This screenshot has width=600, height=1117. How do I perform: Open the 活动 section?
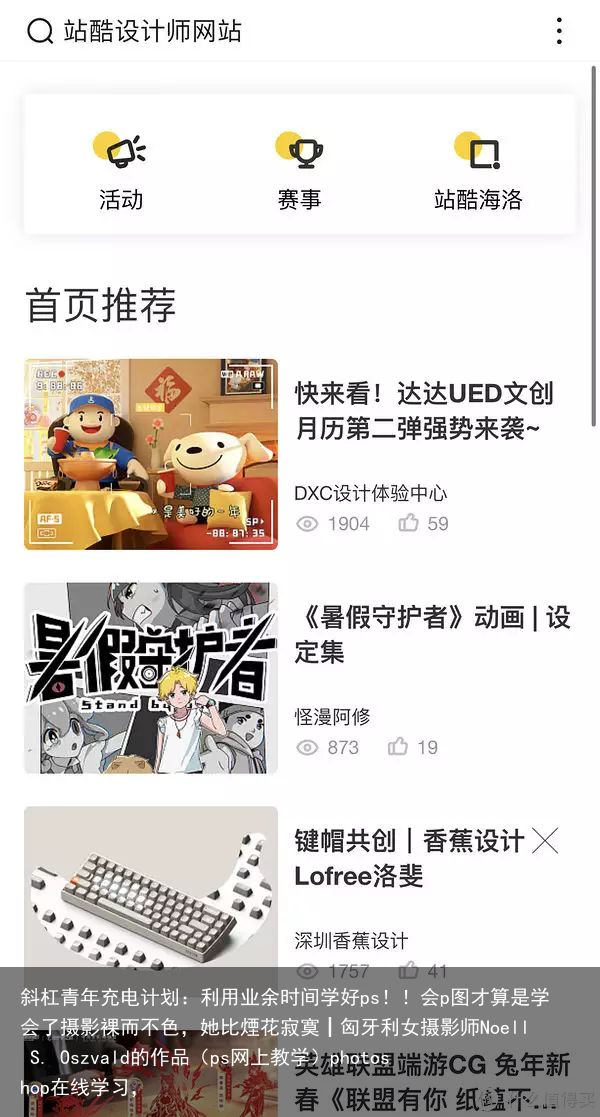tap(120, 171)
